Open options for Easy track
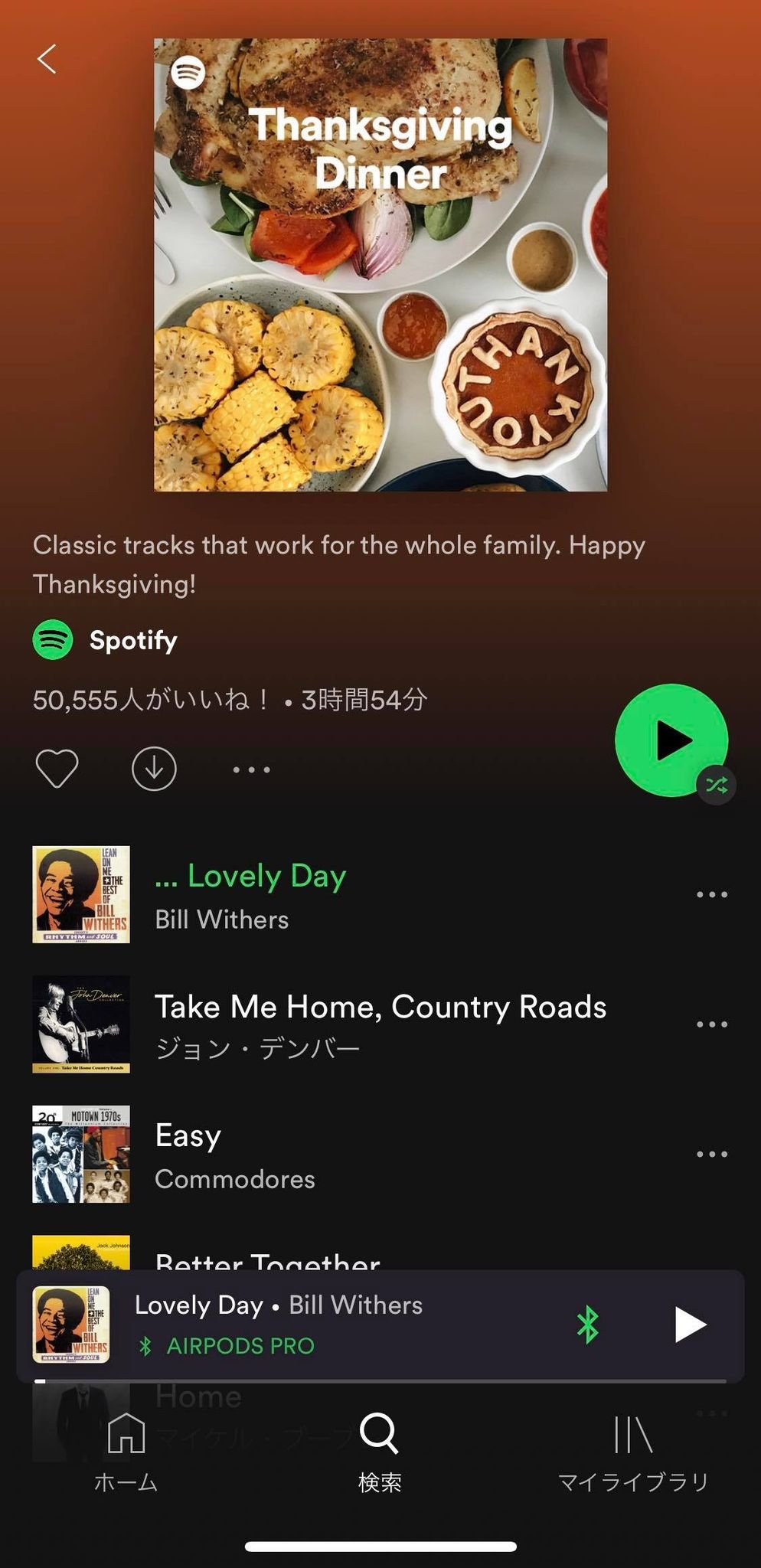The width and height of the screenshot is (761, 1568). point(711,1154)
